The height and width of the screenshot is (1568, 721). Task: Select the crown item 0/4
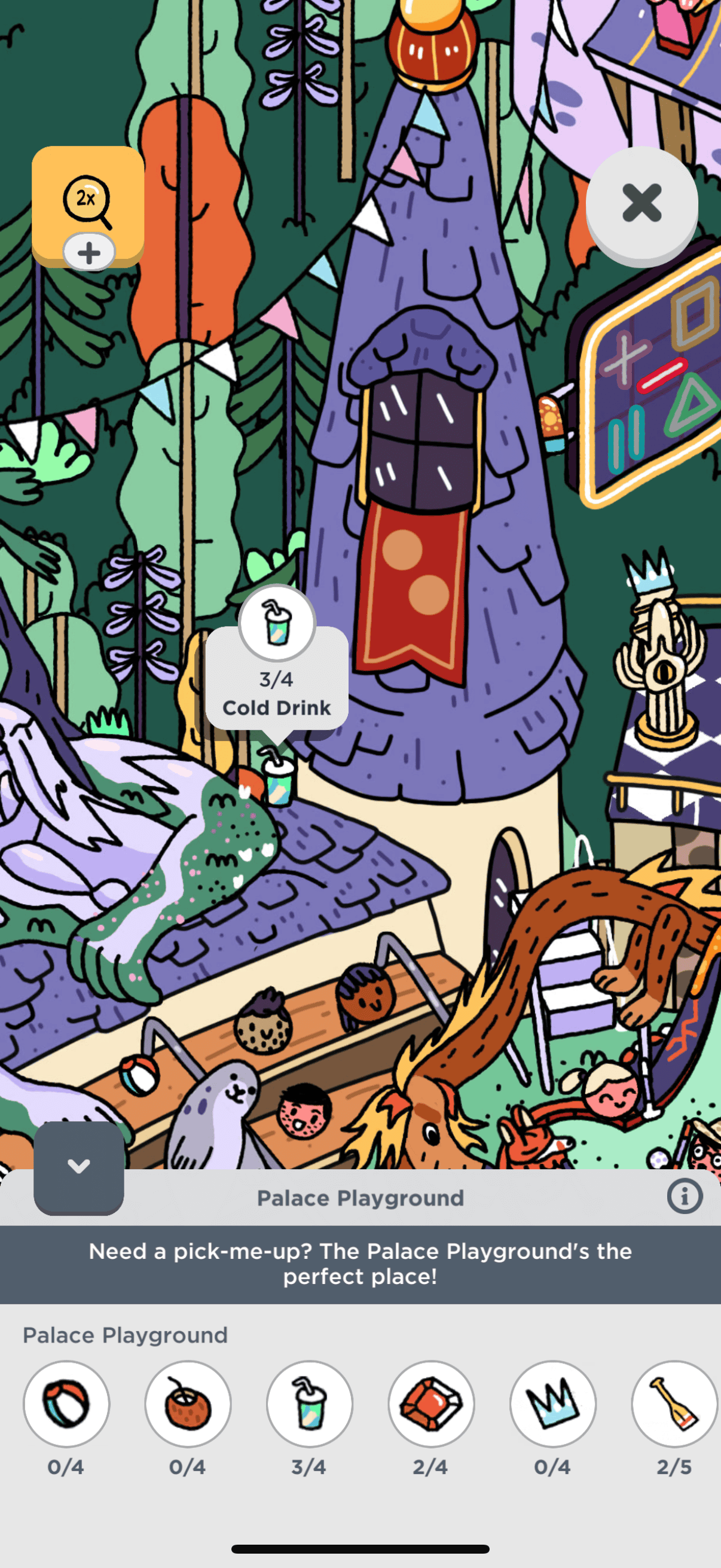[x=552, y=1404]
